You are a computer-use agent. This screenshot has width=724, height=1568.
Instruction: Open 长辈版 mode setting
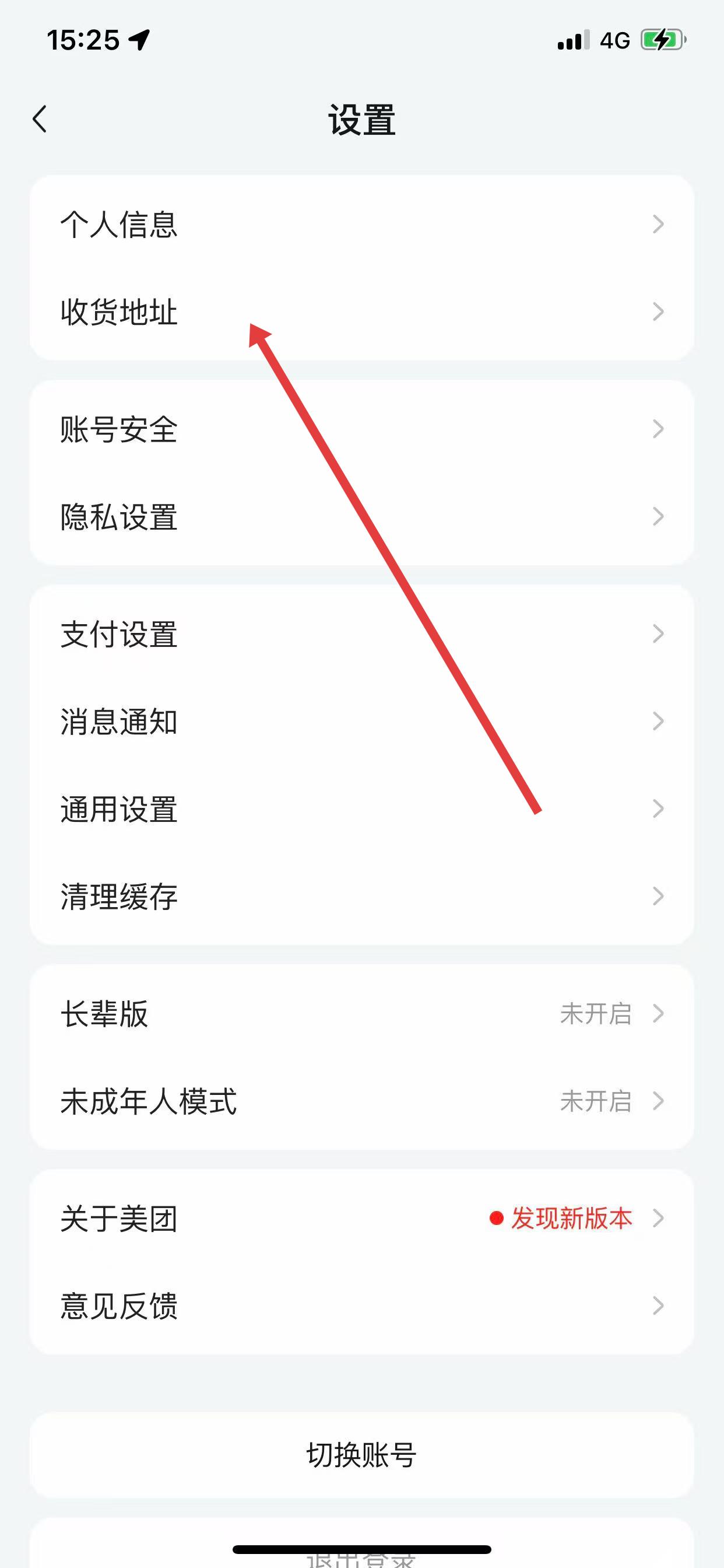361,1013
